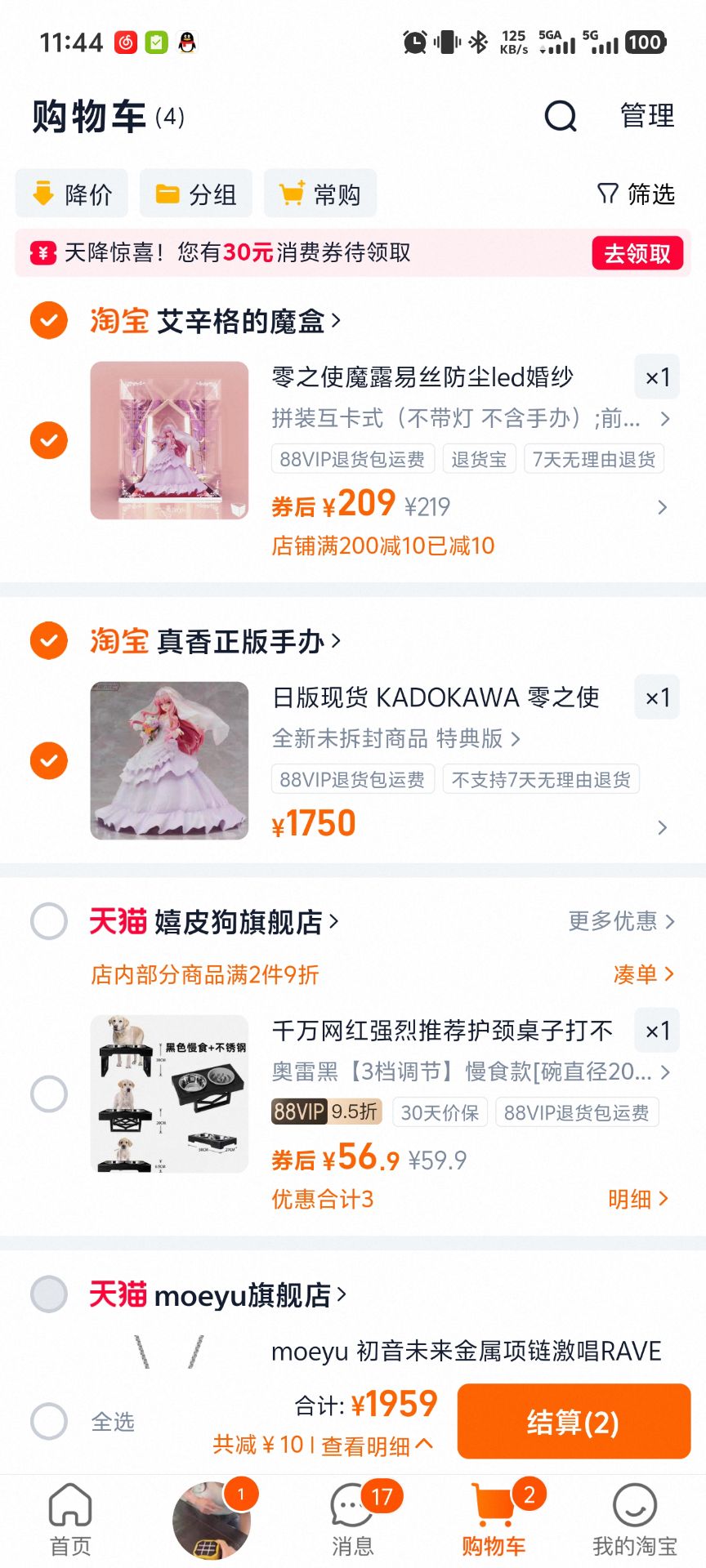Open 明细 discount details for dog bowl
The height and width of the screenshot is (1568, 706).
click(x=638, y=1199)
